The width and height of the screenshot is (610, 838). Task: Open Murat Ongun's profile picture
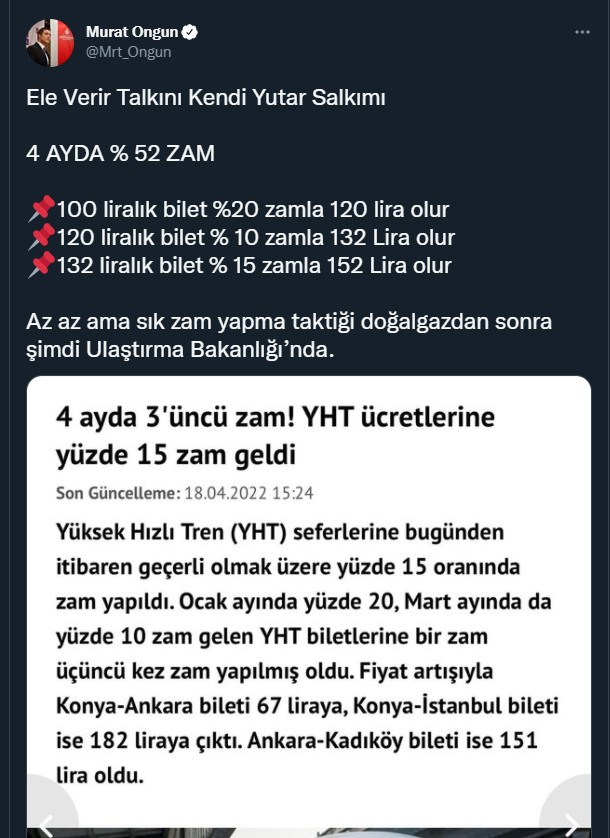tap(50, 42)
